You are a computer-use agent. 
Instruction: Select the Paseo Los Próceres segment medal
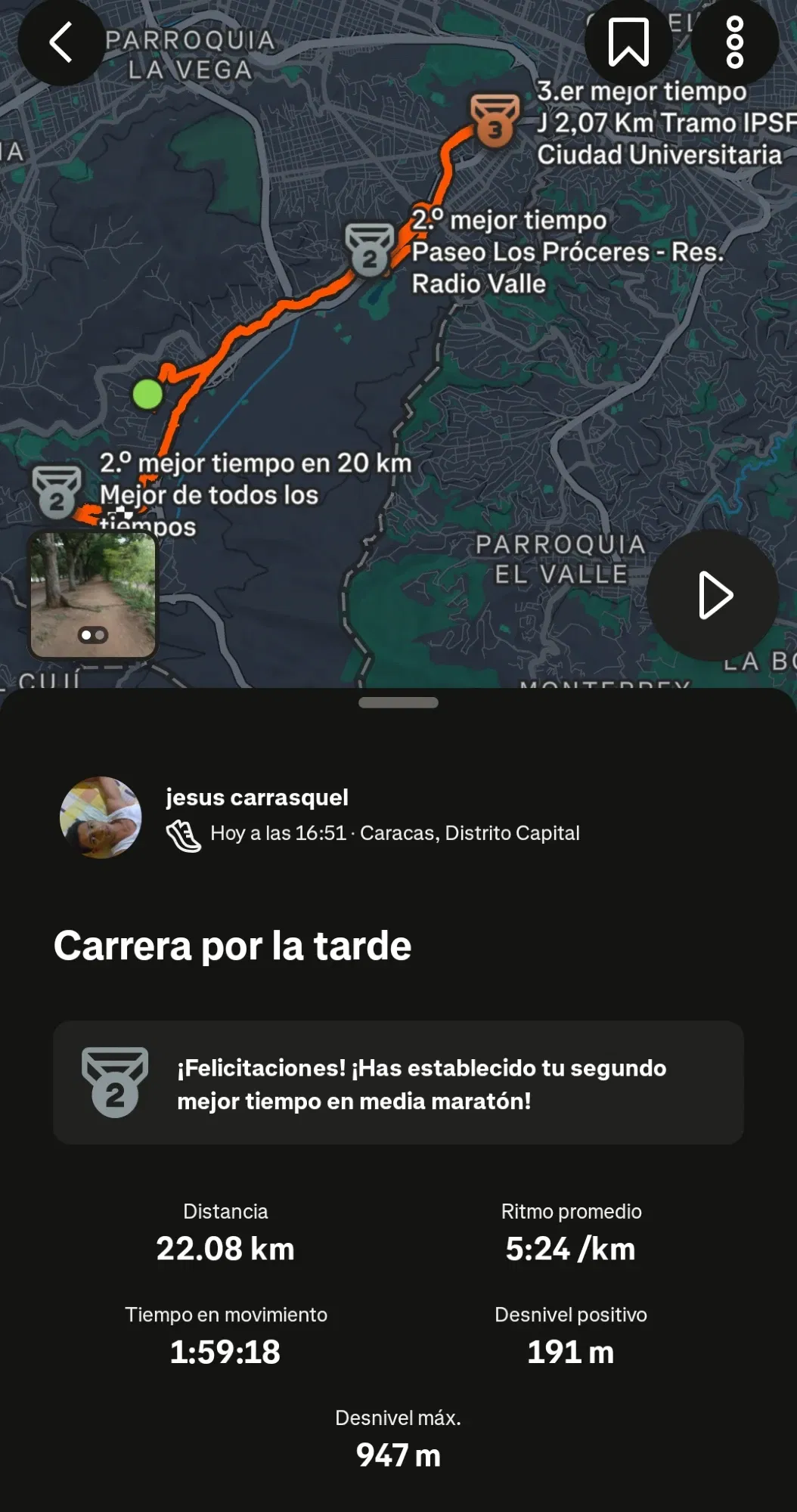(x=370, y=249)
